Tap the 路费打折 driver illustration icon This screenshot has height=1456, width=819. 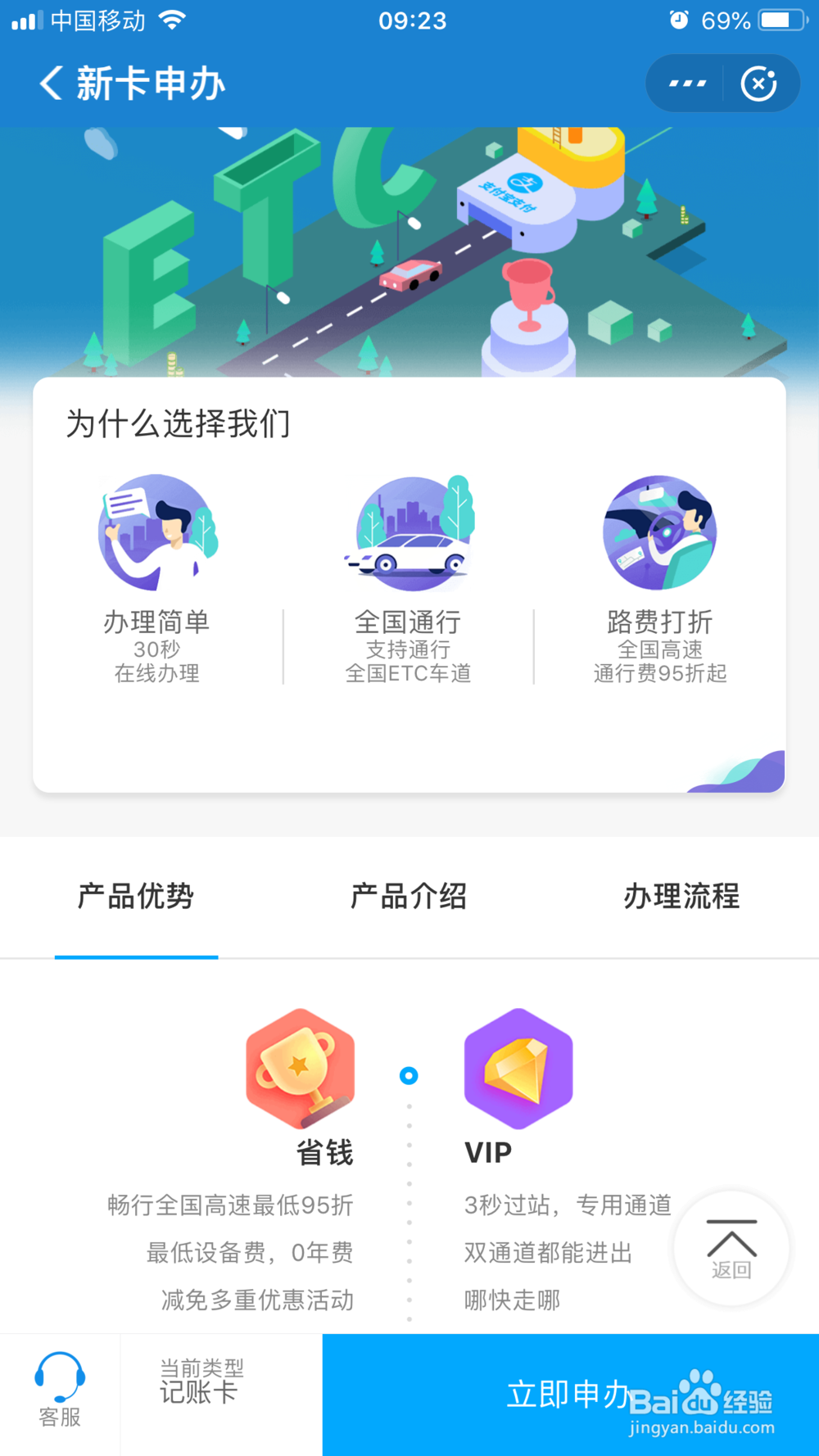(660, 532)
